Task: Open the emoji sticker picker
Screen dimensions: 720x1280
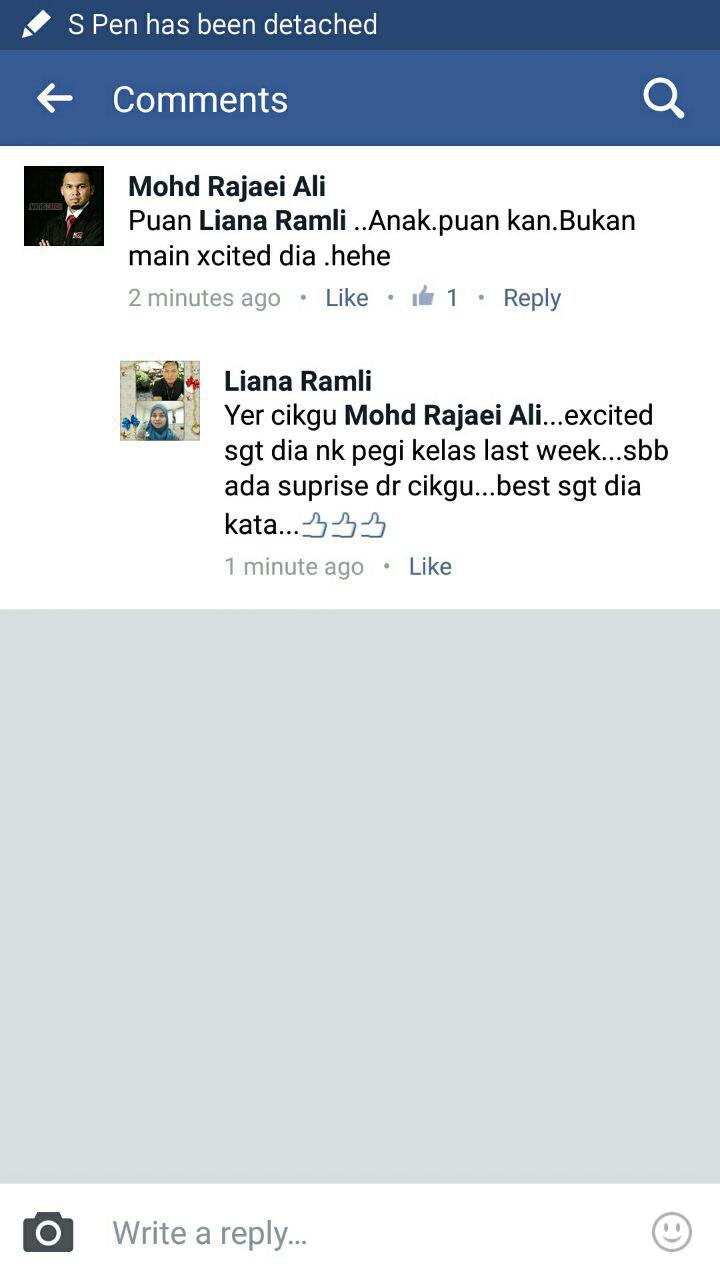Action: pos(671,1232)
